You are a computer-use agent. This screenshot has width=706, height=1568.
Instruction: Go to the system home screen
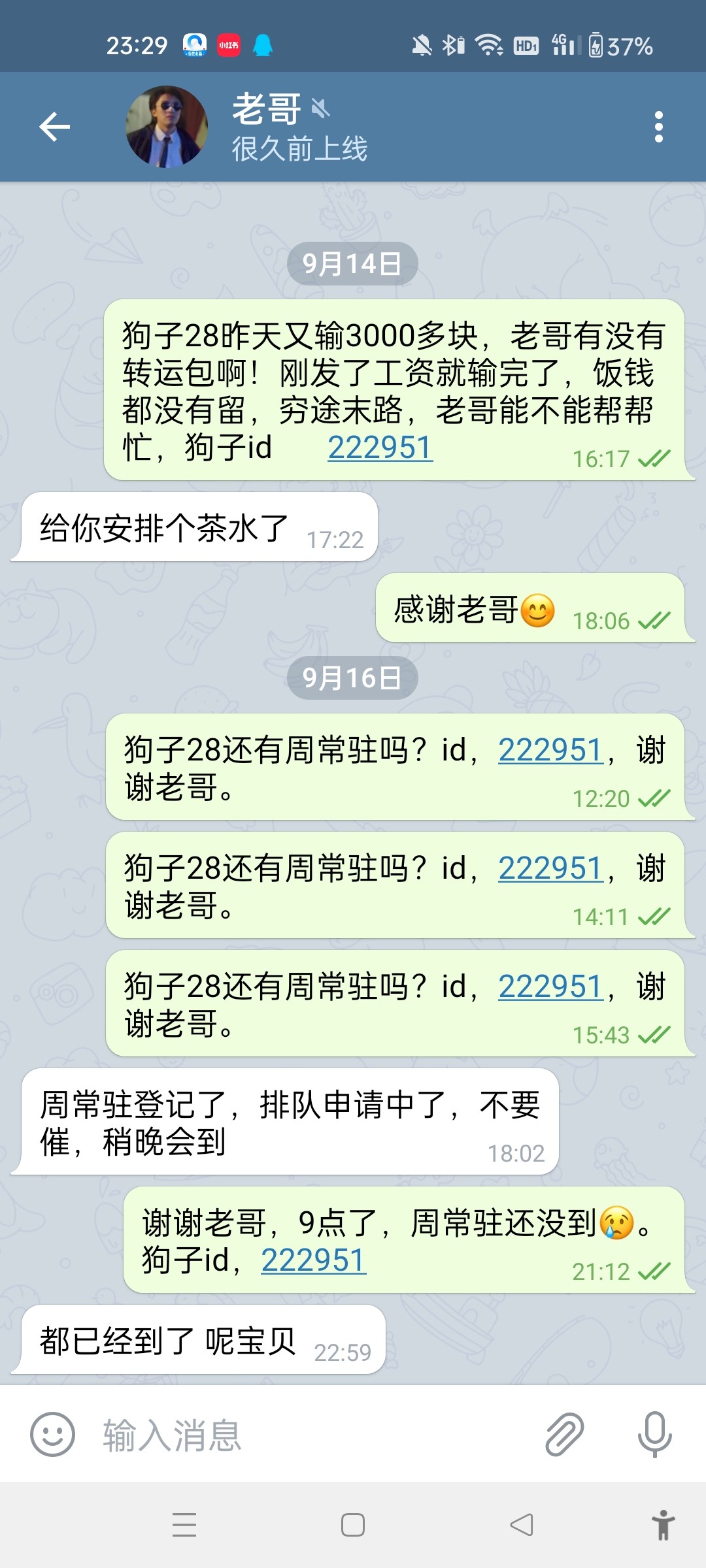(x=353, y=1526)
